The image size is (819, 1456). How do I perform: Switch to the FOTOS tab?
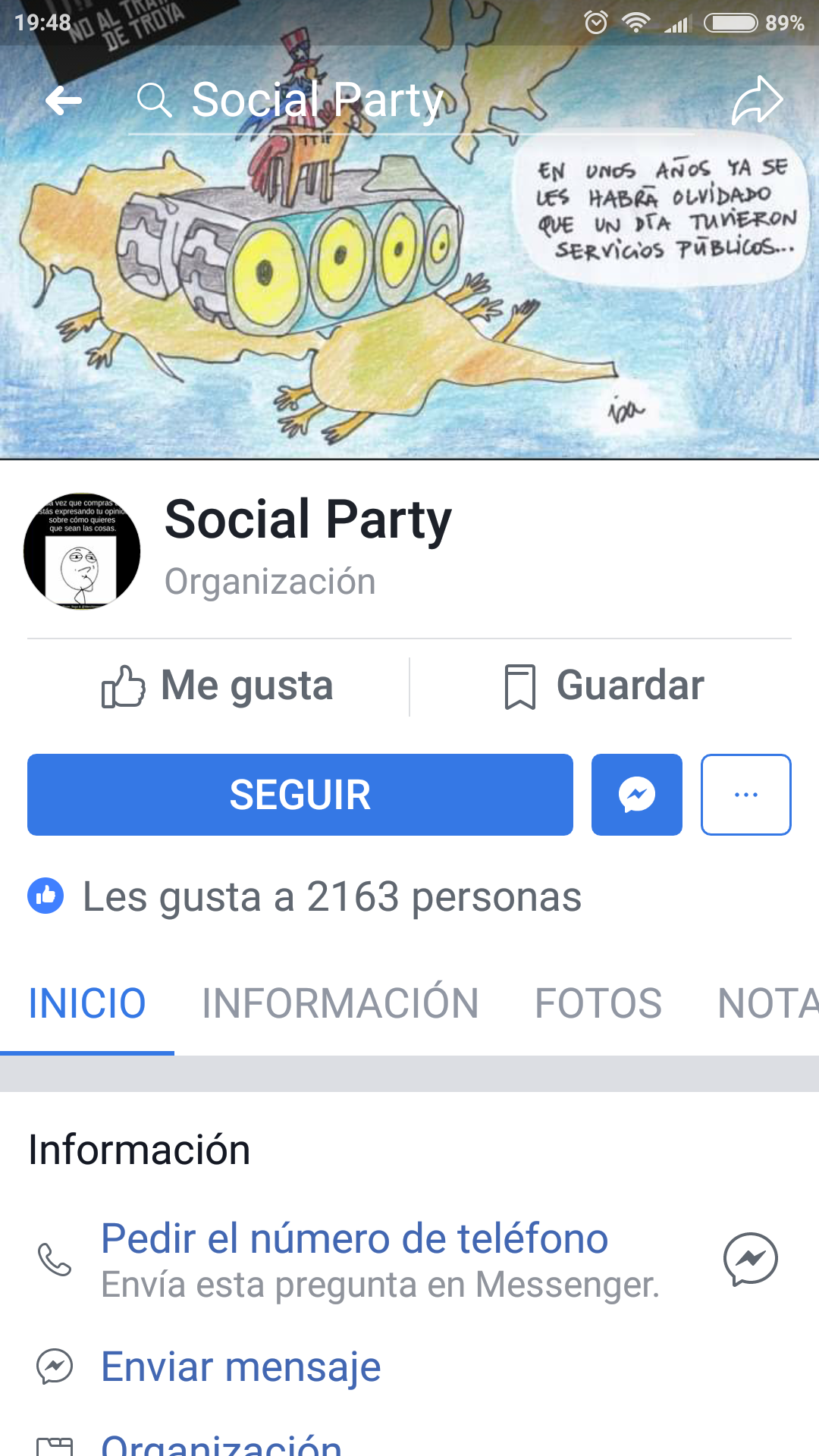598,1003
